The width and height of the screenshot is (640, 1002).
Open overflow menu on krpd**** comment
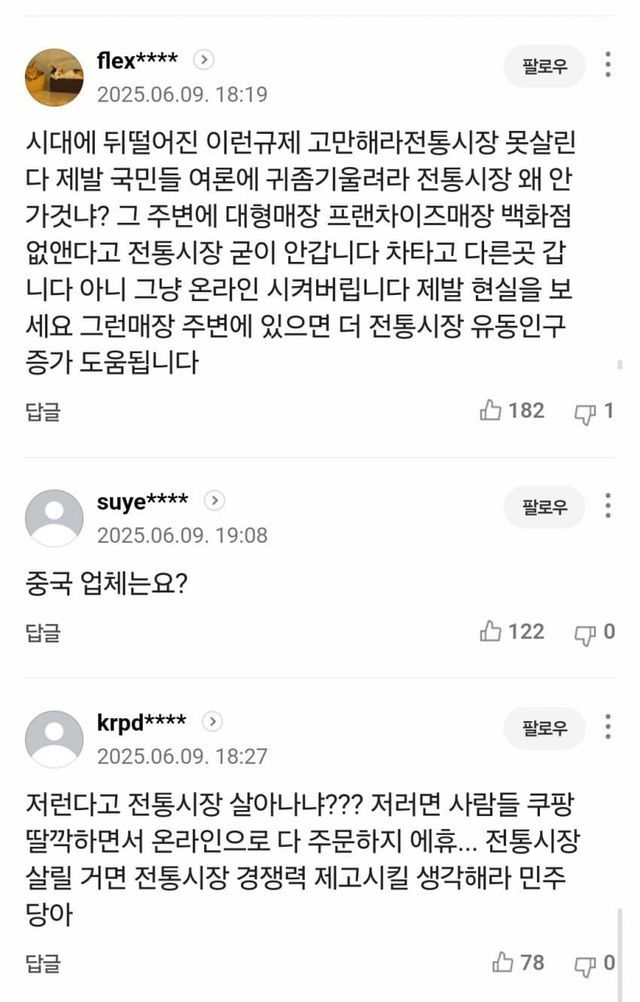point(608,727)
